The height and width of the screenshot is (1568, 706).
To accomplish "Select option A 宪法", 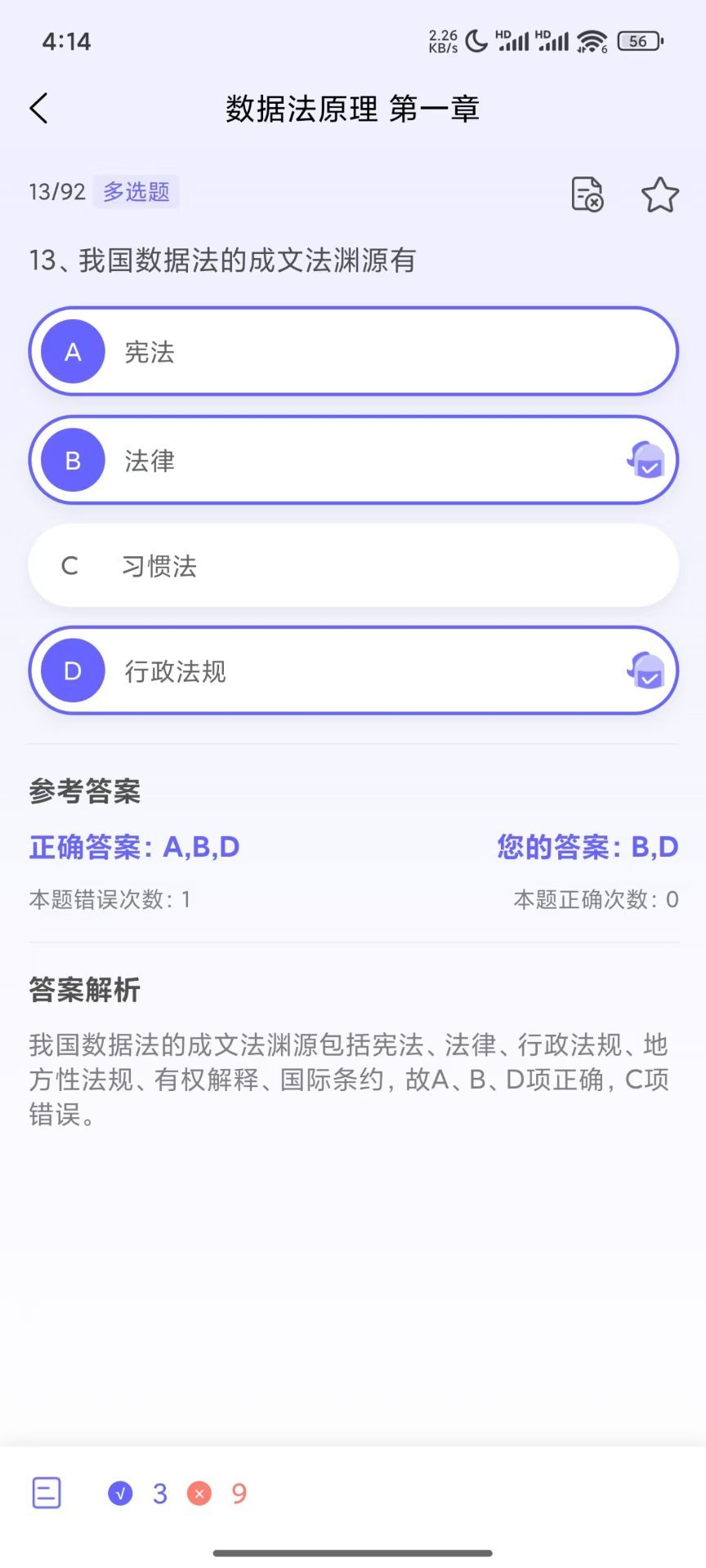I will (x=353, y=351).
